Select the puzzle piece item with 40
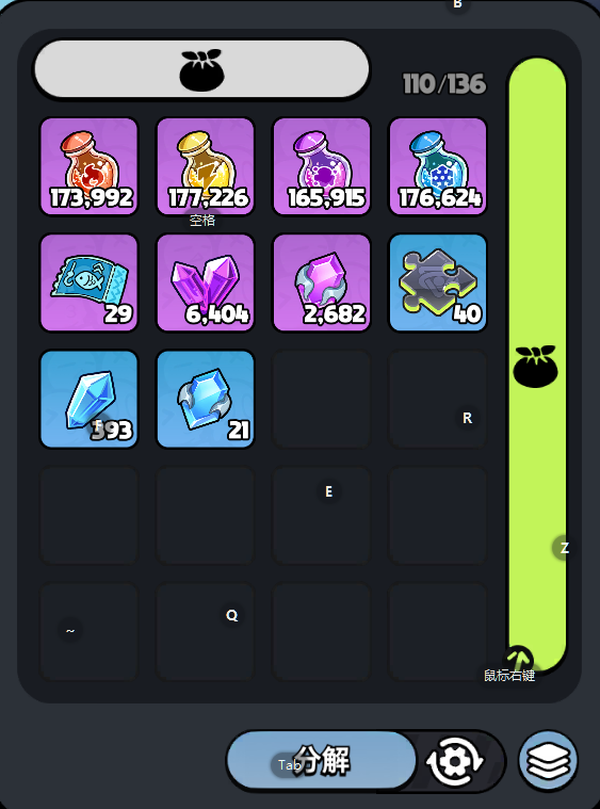The width and height of the screenshot is (600, 809). point(437,282)
